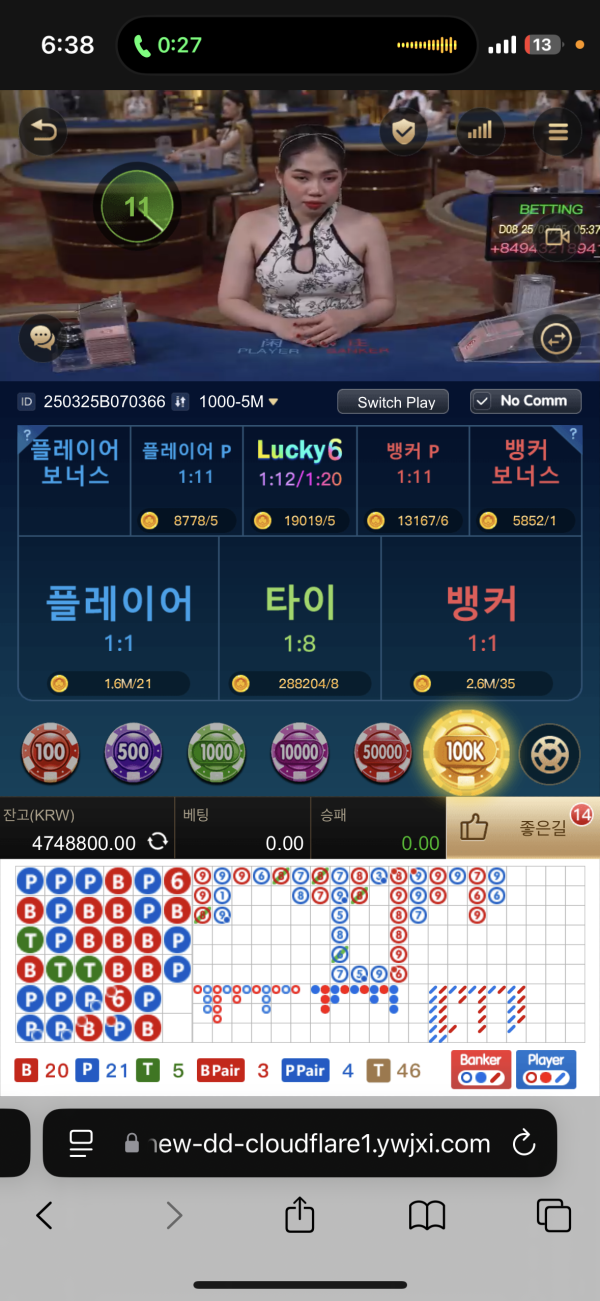Open the hamburger menu
The image size is (600, 1301).
[557, 132]
